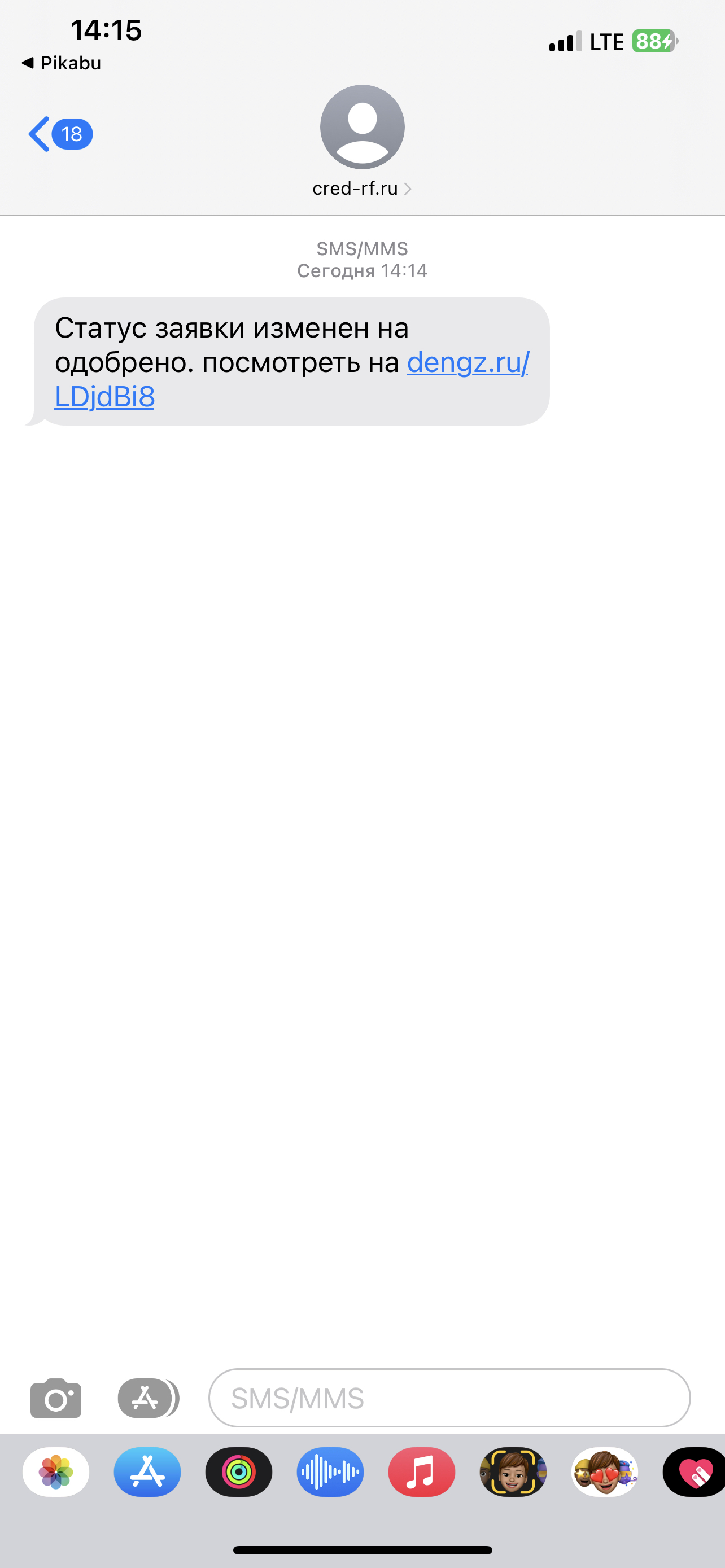725x1568 pixels.
Task: Go back to the messages list
Action: 60,134
